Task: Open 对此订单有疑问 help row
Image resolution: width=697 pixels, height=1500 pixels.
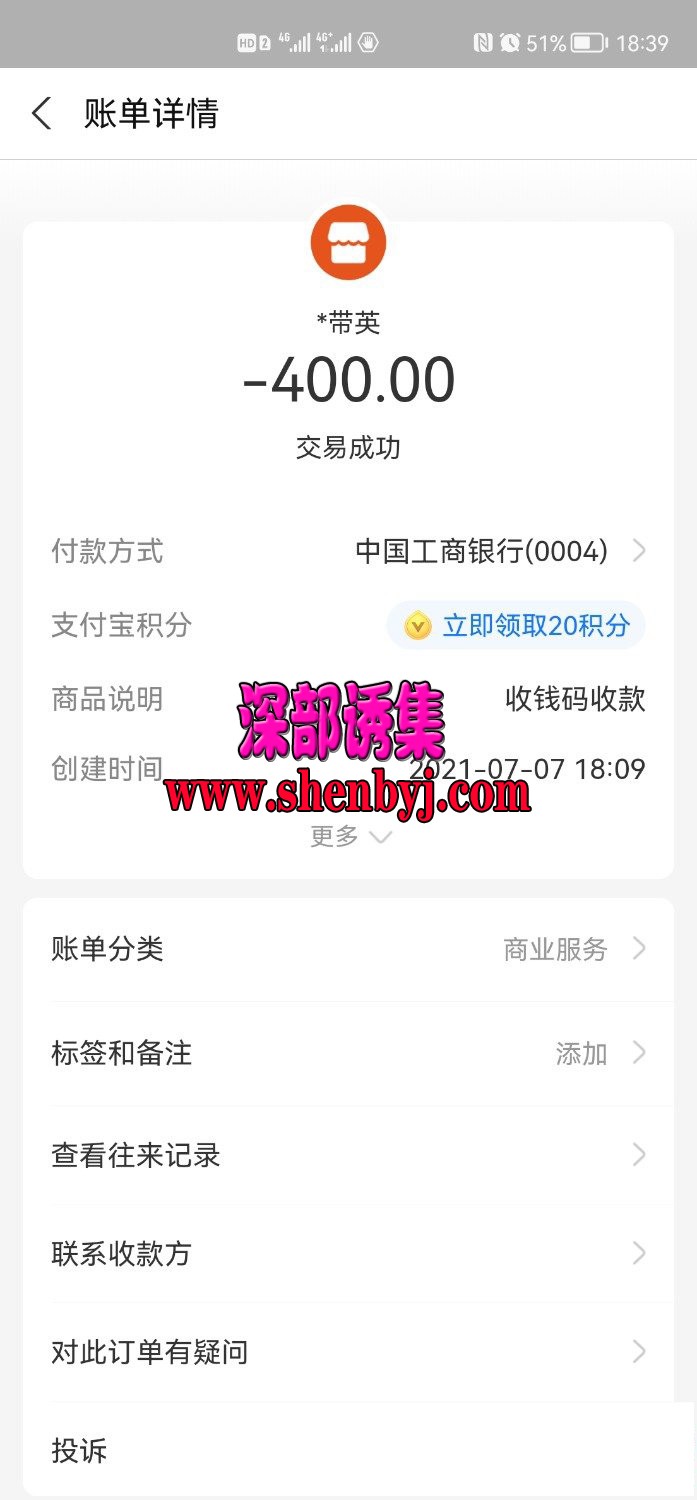Action: (348, 1352)
